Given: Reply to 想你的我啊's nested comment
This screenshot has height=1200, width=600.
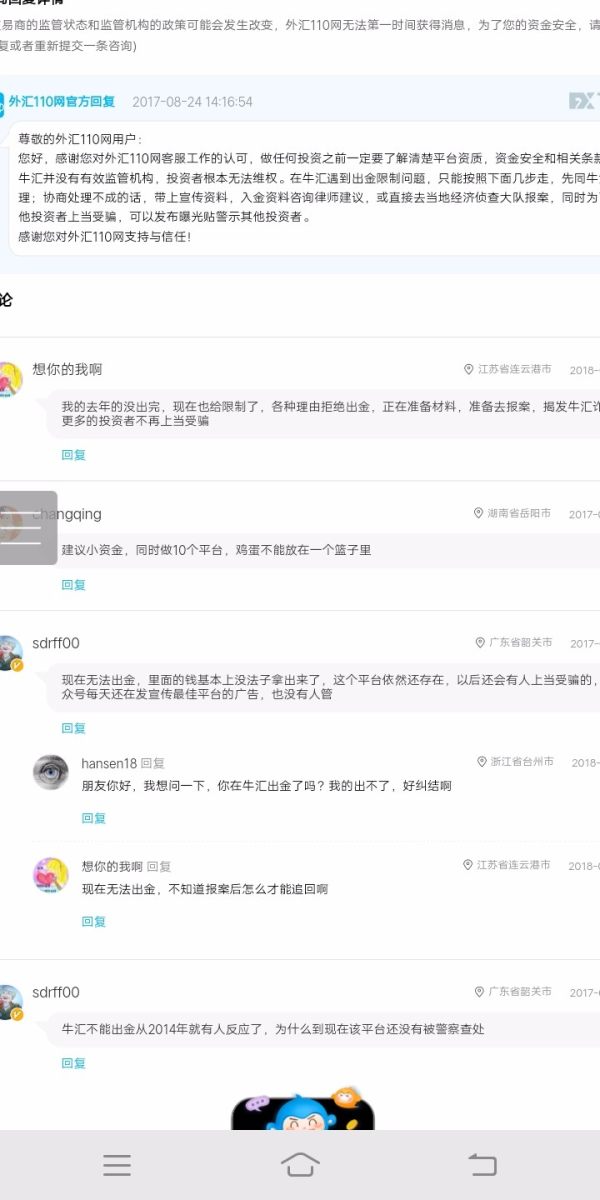Looking at the screenshot, I should tap(93, 922).
